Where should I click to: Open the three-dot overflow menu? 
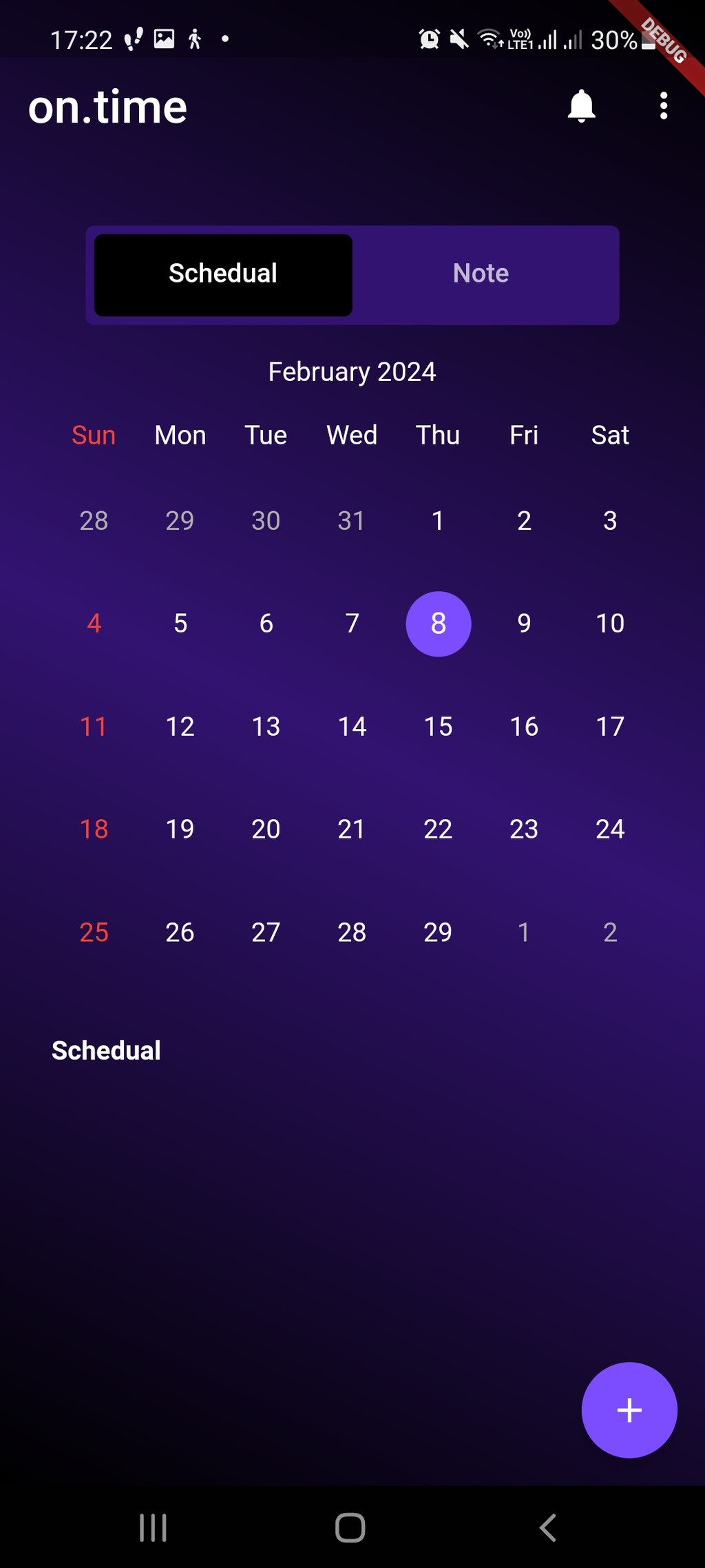664,106
